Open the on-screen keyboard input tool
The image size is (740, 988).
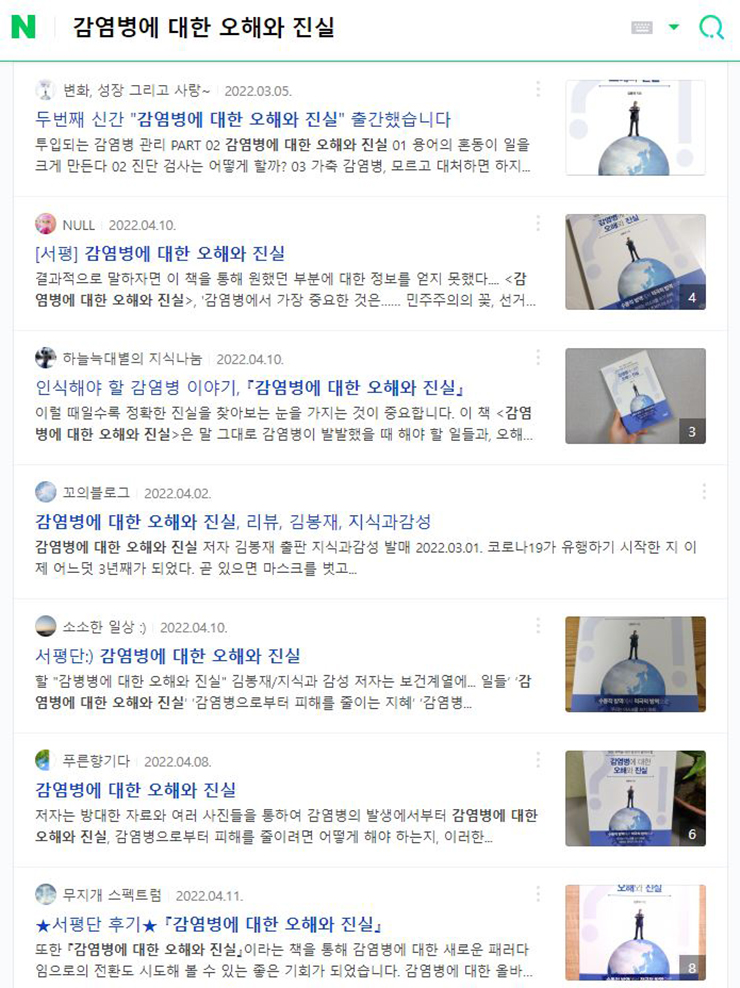click(x=642, y=28)
